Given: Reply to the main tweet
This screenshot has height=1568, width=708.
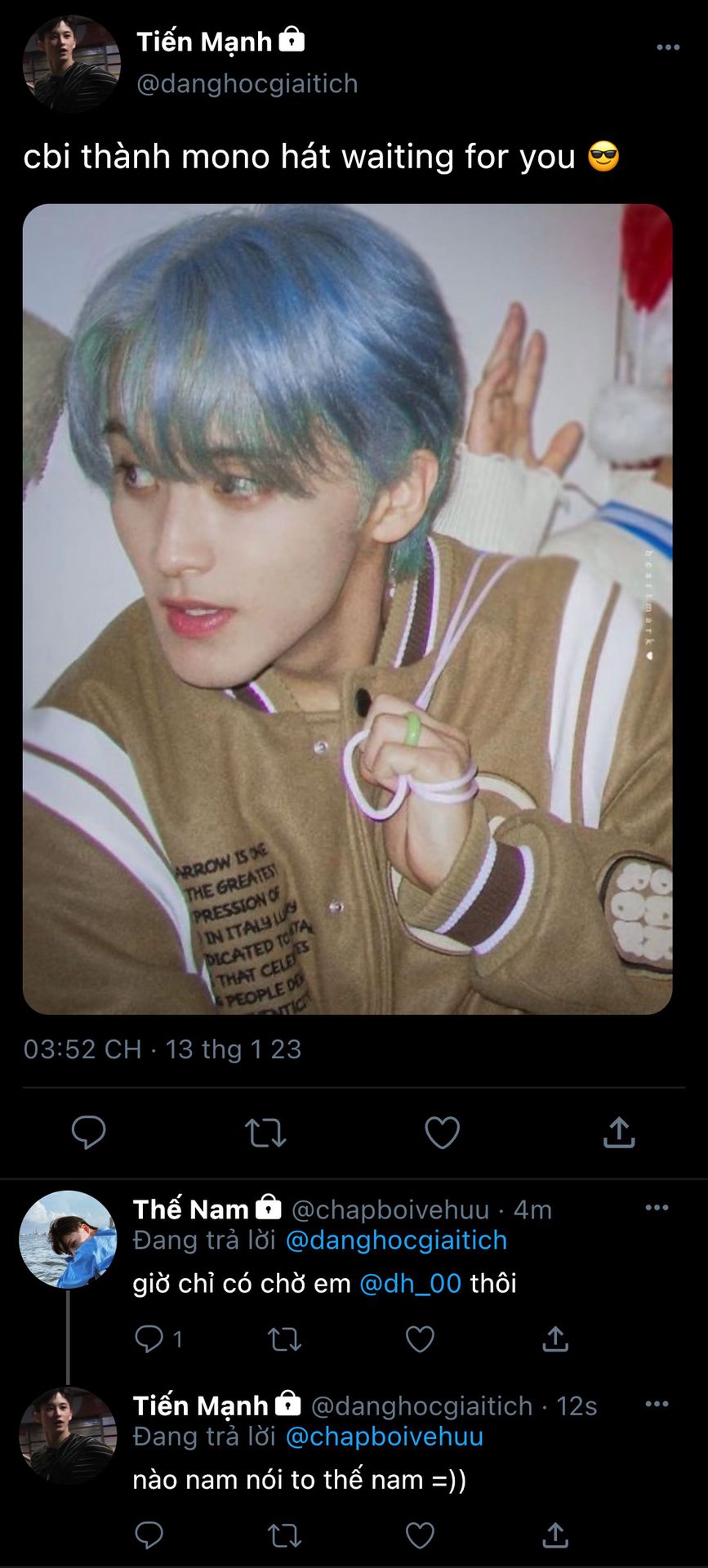Looking at the screenshot, I should (x=88, y=1132).
